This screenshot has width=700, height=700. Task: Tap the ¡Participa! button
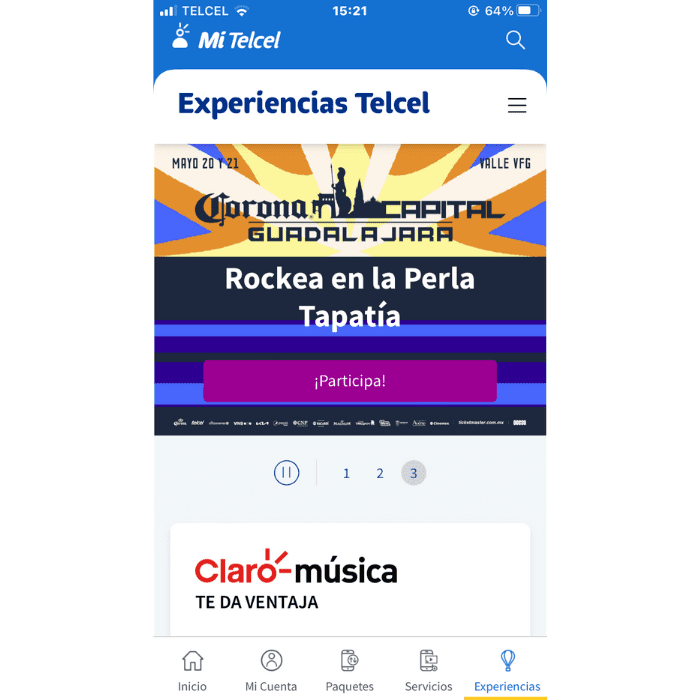point(350,381)
